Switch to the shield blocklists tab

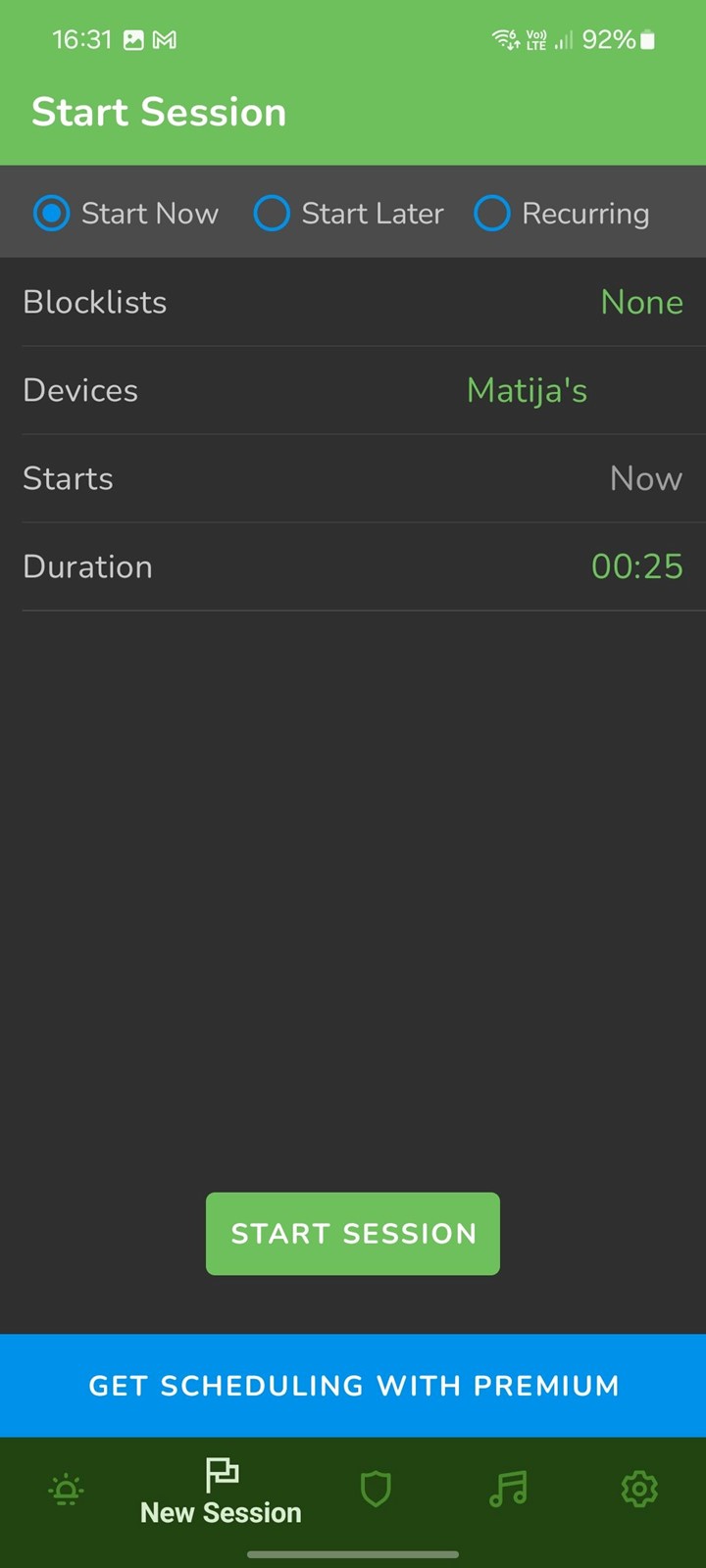pos(376,1490)
